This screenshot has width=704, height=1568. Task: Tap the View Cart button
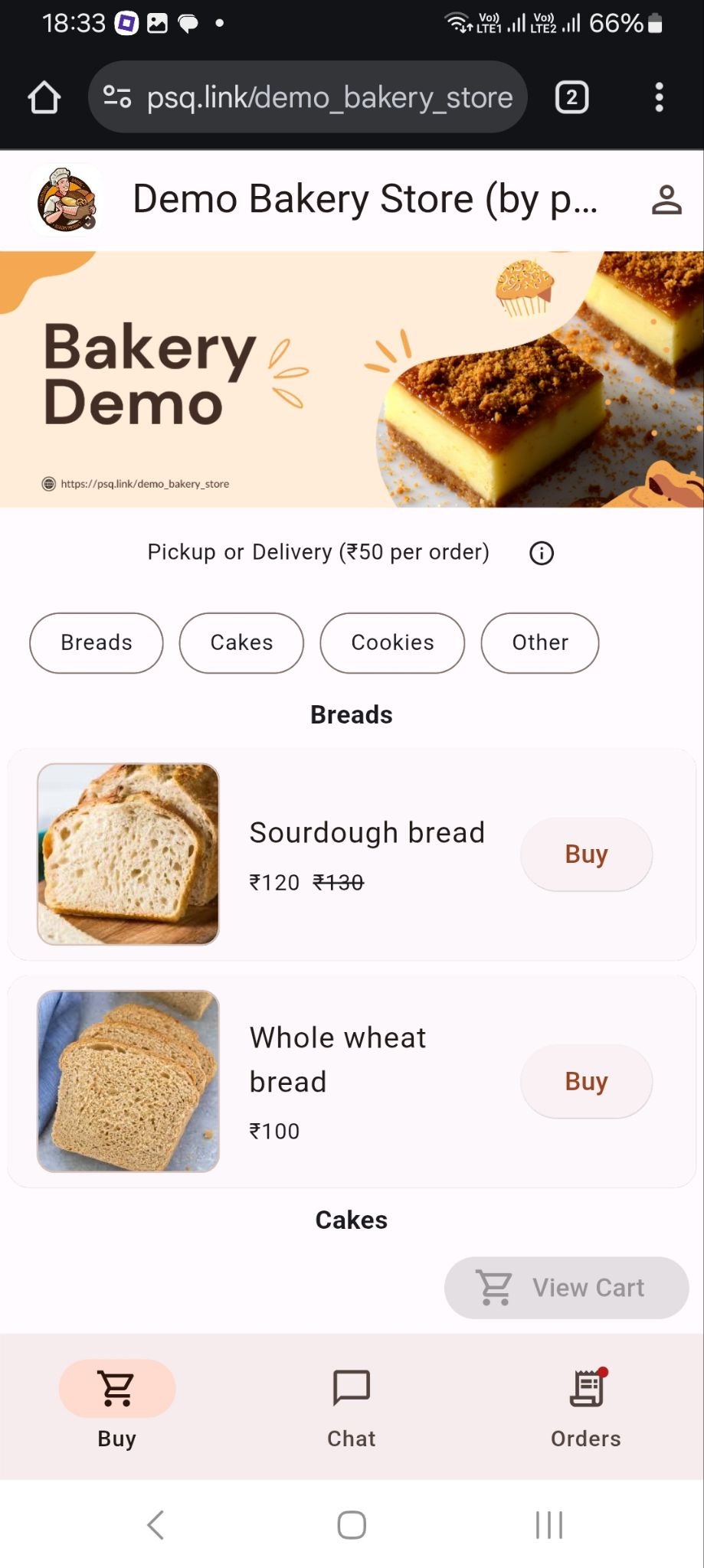point(566,1287)
